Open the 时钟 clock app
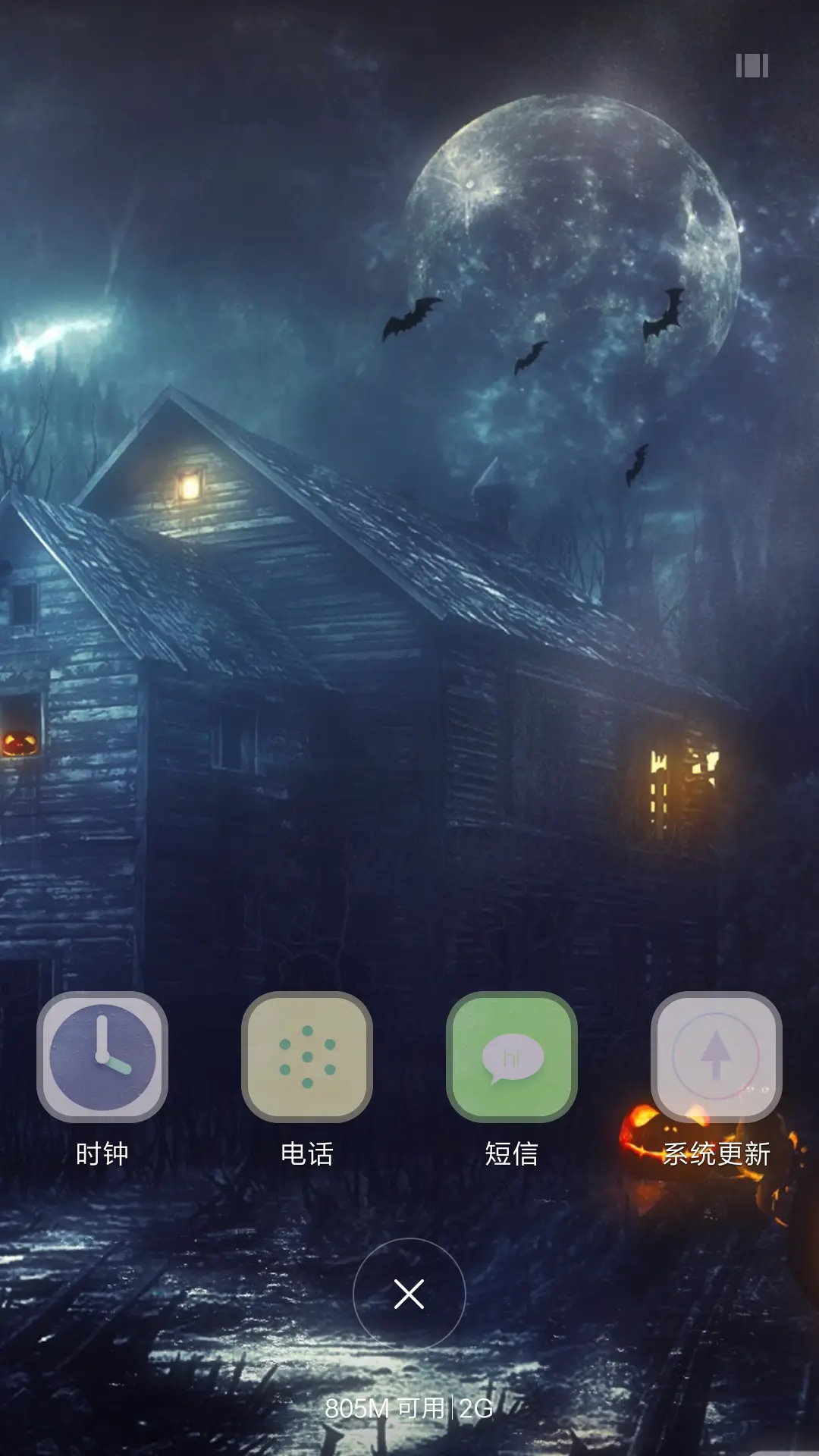 pyautogui.click(x=102, y=1056)
